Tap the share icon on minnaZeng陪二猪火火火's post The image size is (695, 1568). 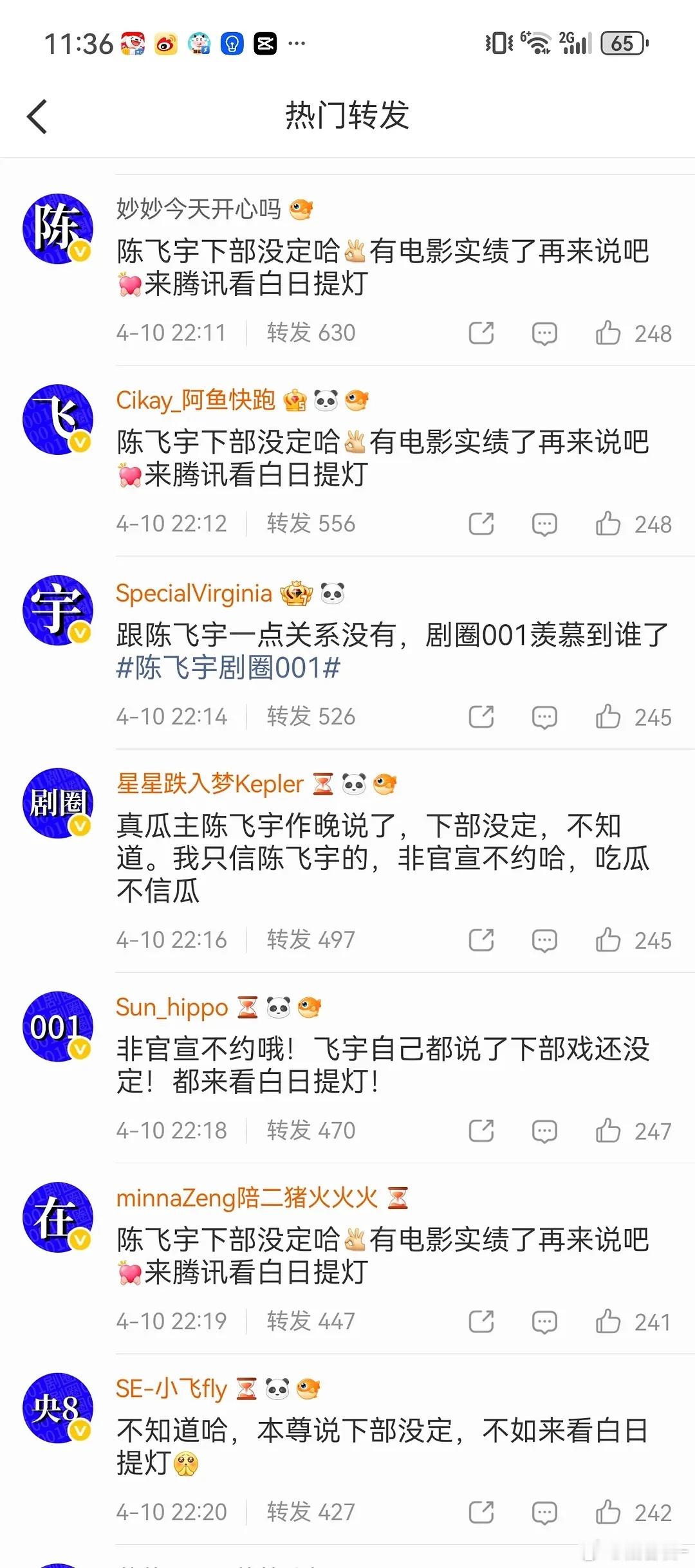[x=481, y=1321]
